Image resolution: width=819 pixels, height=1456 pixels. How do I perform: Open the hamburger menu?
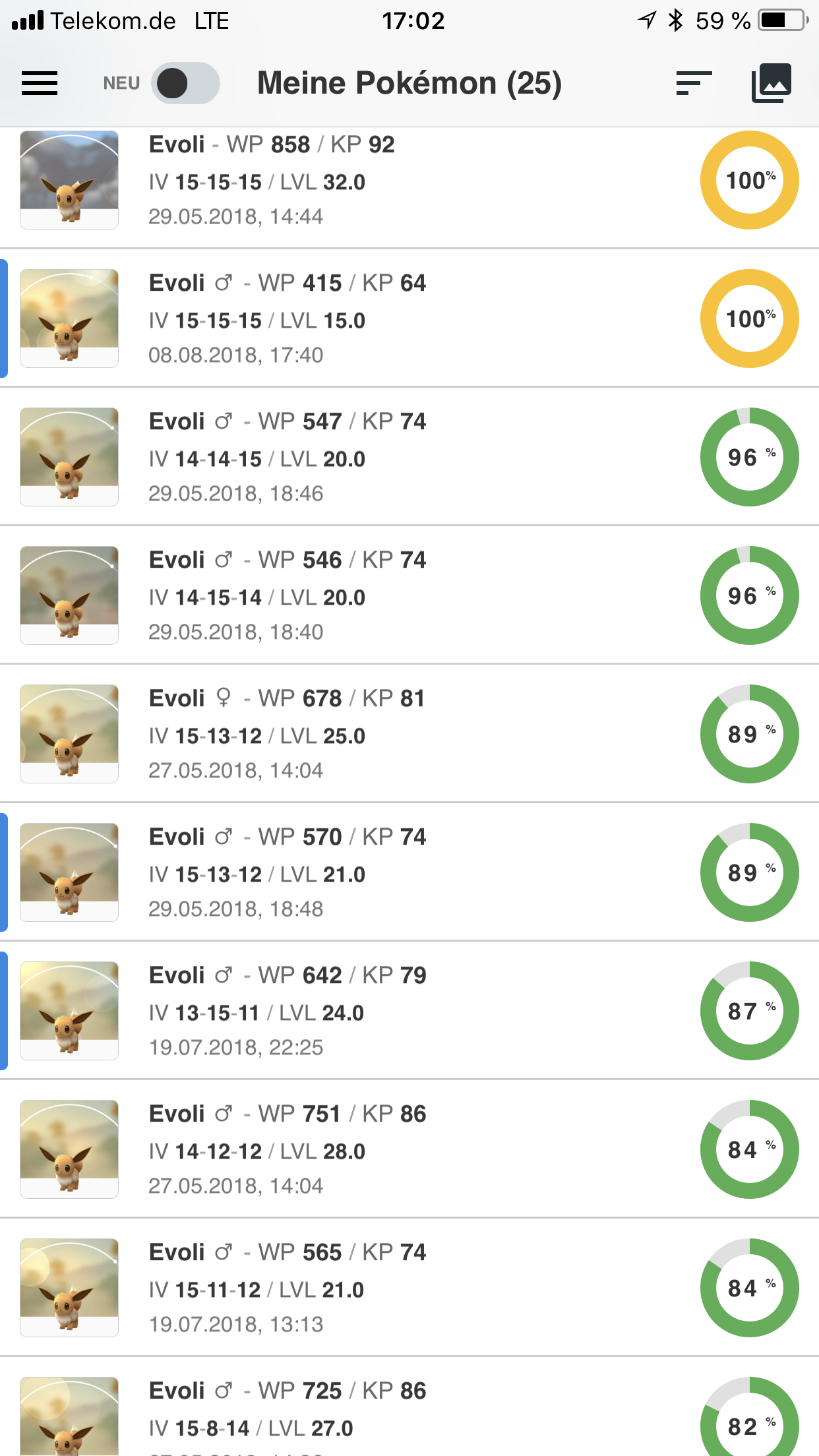tap(40, 84)
